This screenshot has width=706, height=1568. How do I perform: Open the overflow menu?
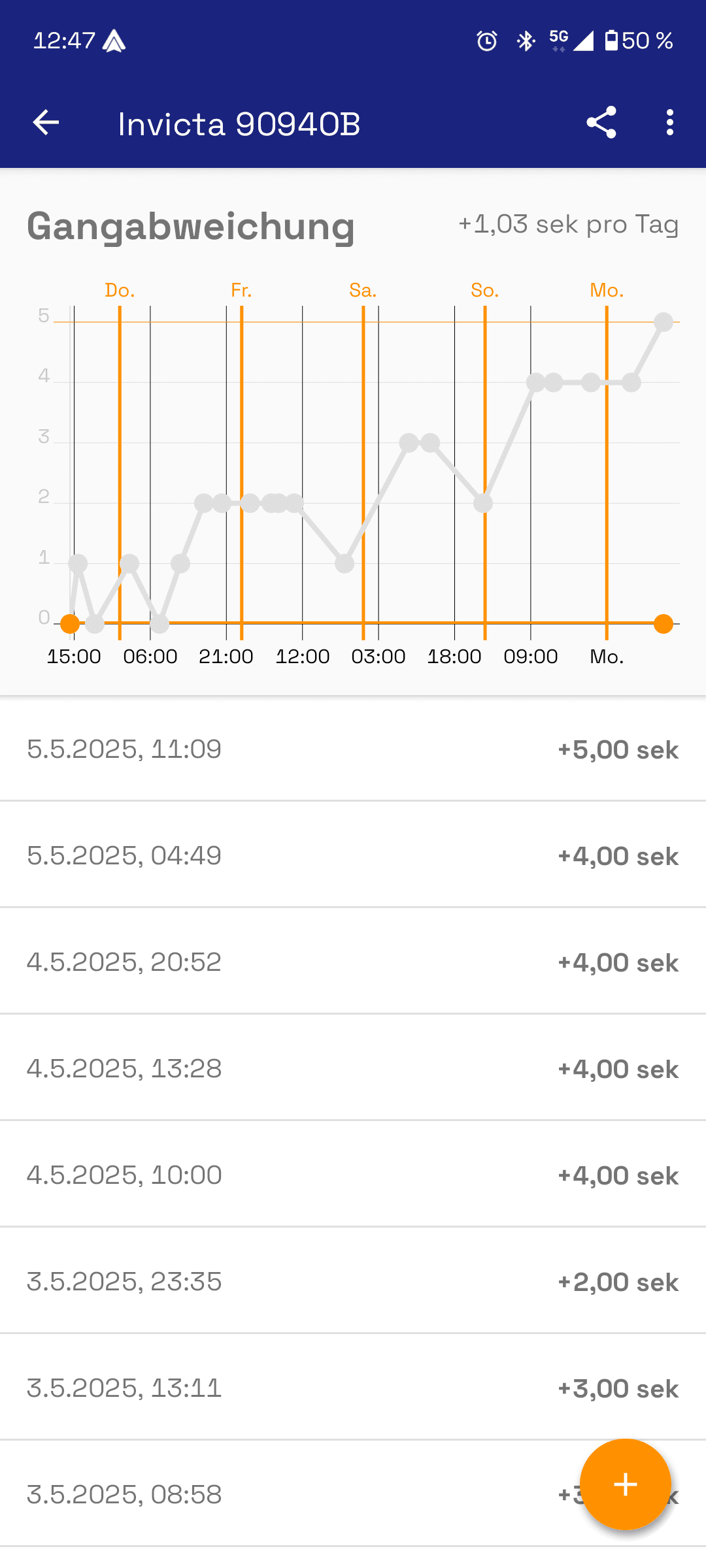click(x=669, y=123)
